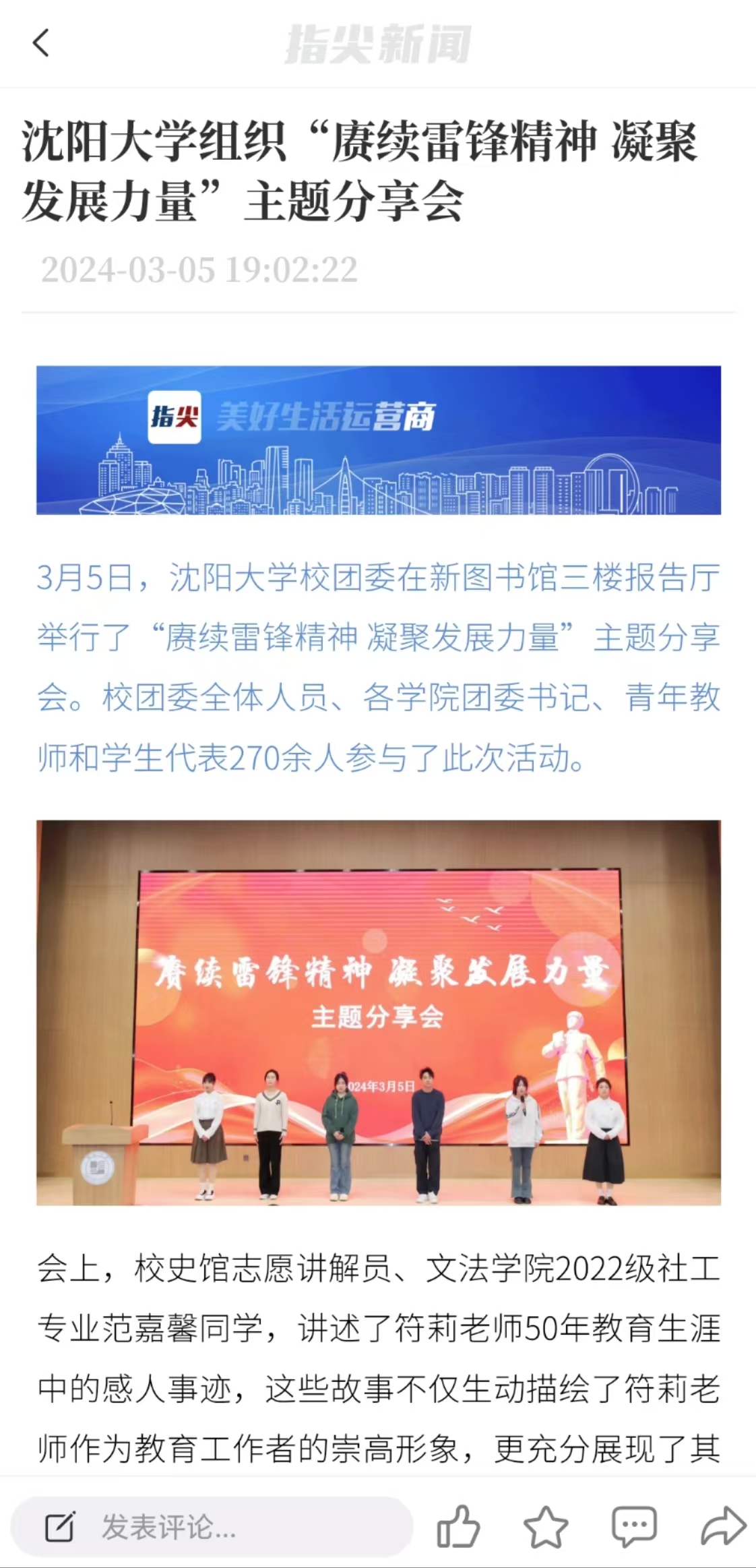The height and width of the screenshot is (1568, 756).
Task: Like this article with the thumbs-up icon
Action: pos(458,1526)
